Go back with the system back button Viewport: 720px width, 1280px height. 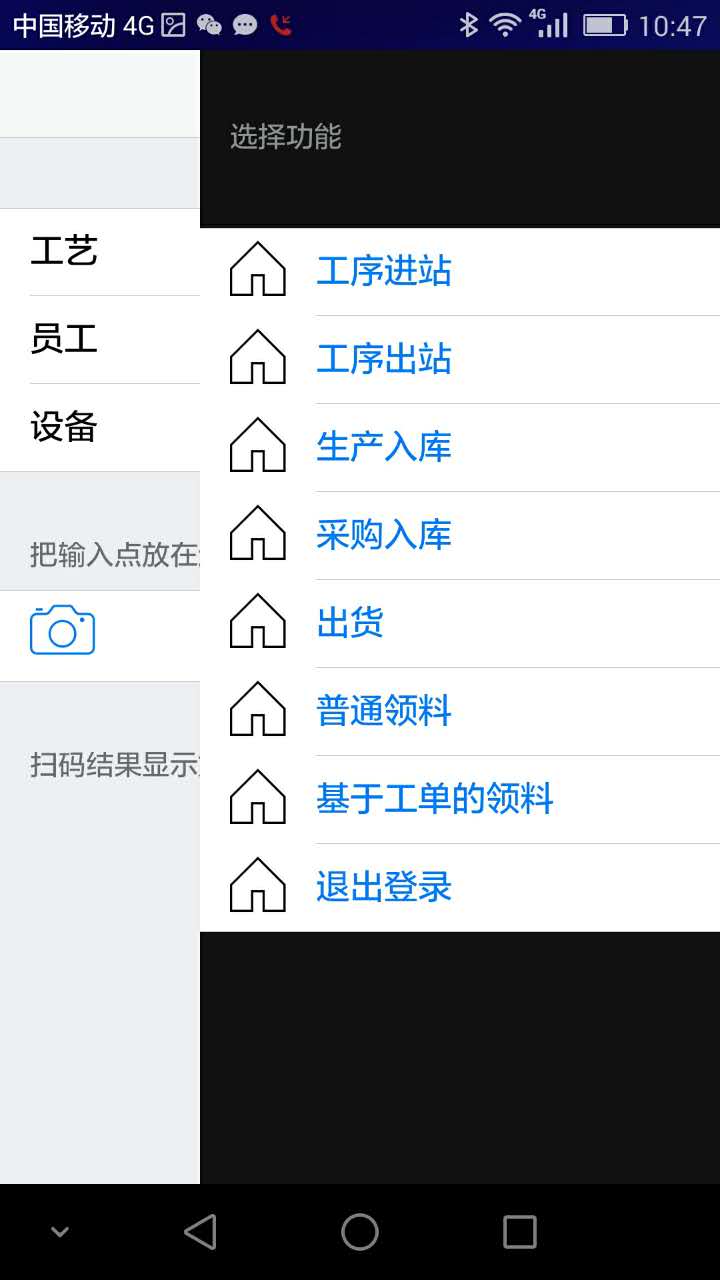200,1232
